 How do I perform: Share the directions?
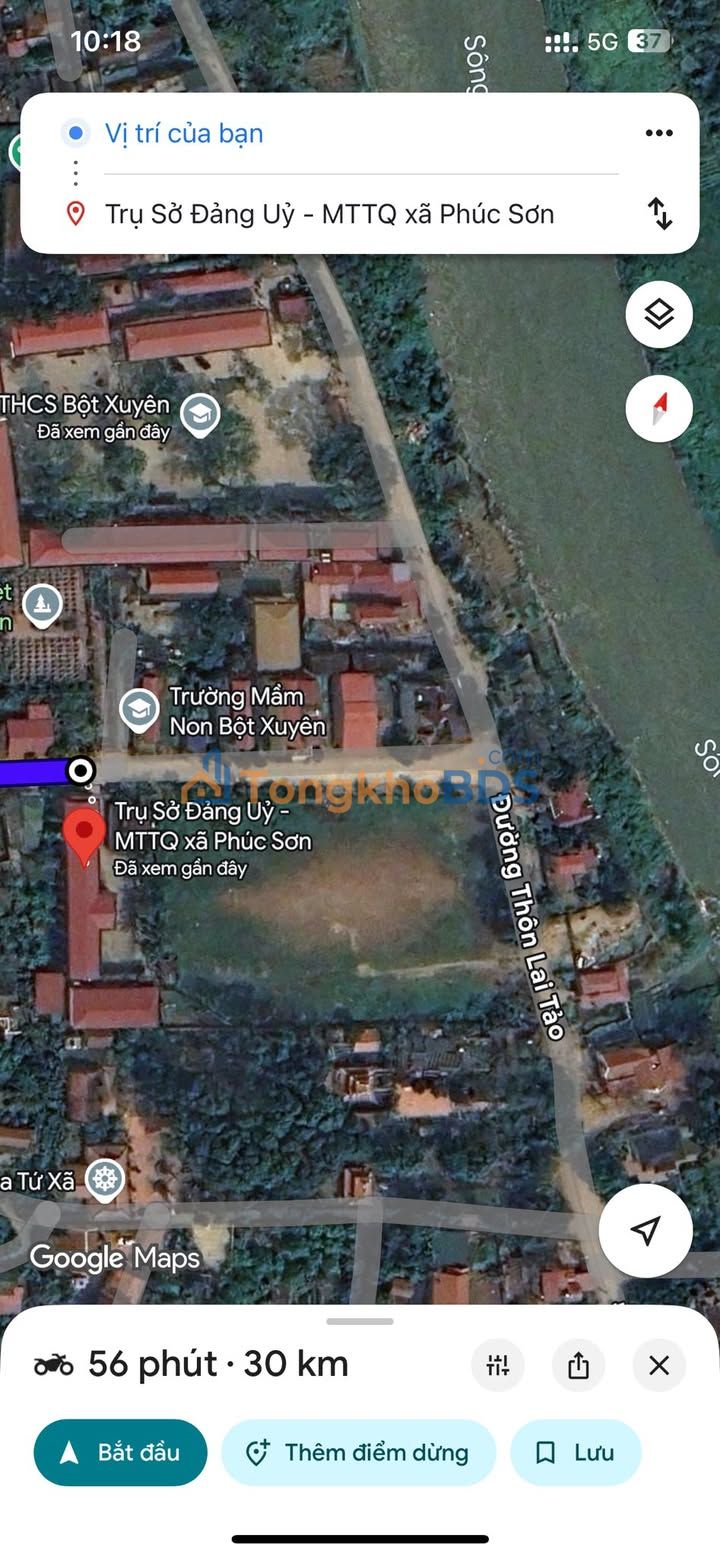(578, 1365)
